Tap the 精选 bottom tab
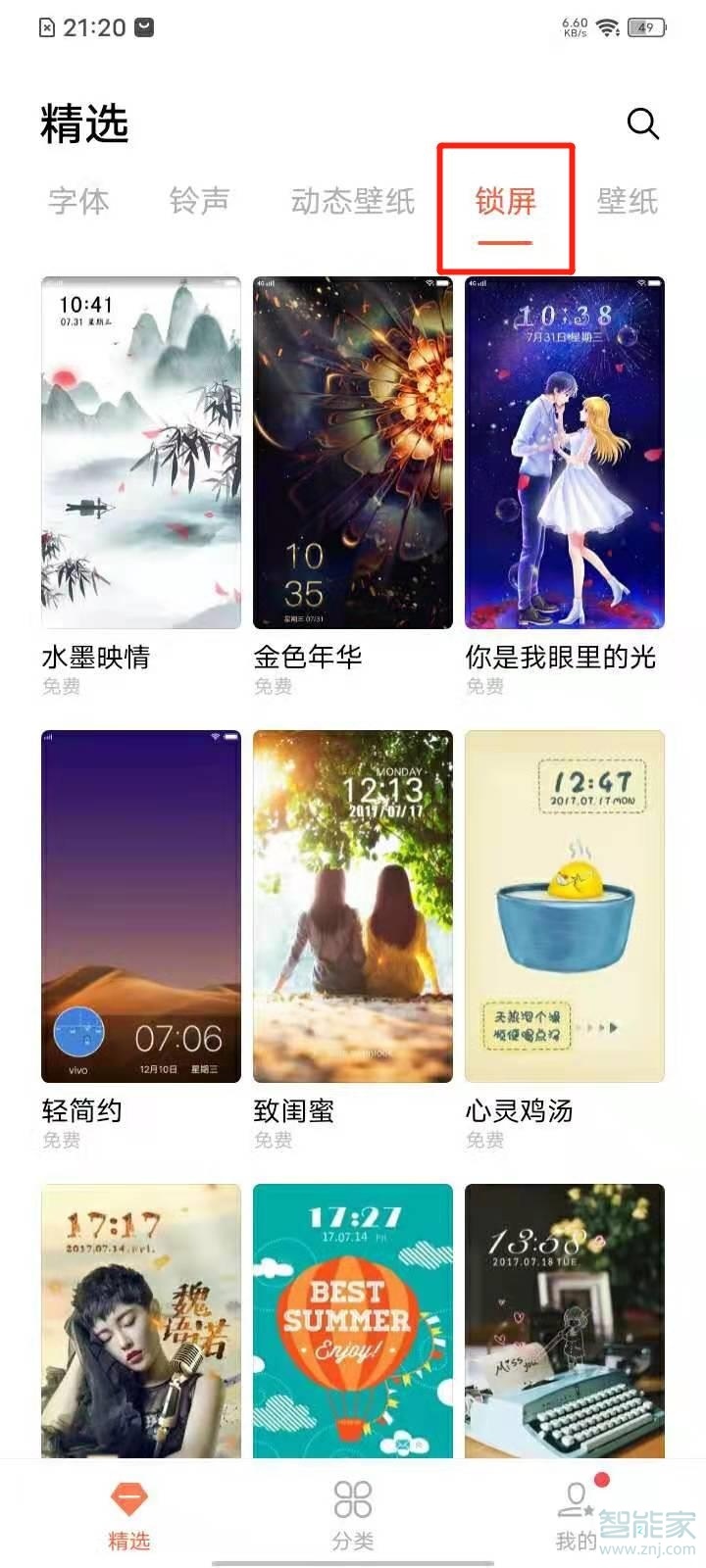706x1568 pixels. (128, 1515)
